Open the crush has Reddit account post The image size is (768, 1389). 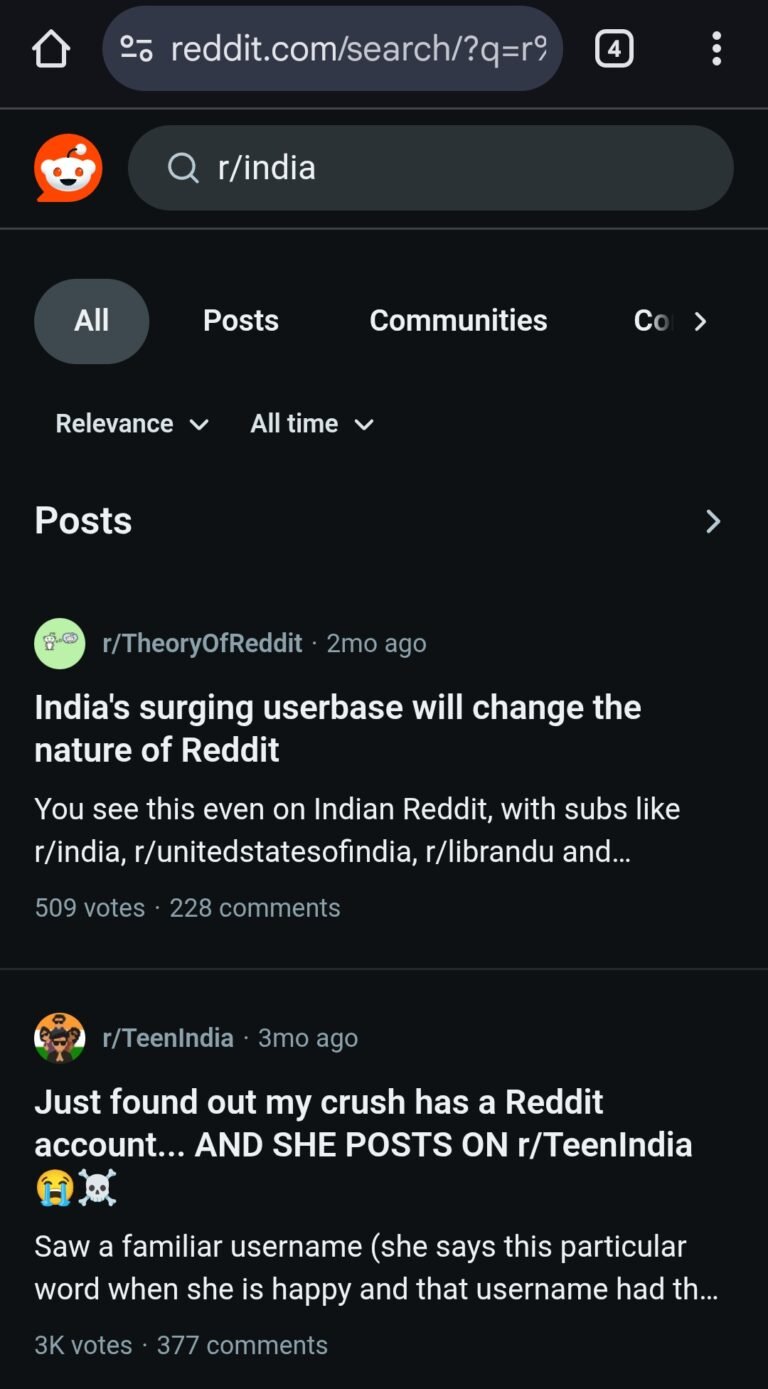click(x=363, y=1123)
